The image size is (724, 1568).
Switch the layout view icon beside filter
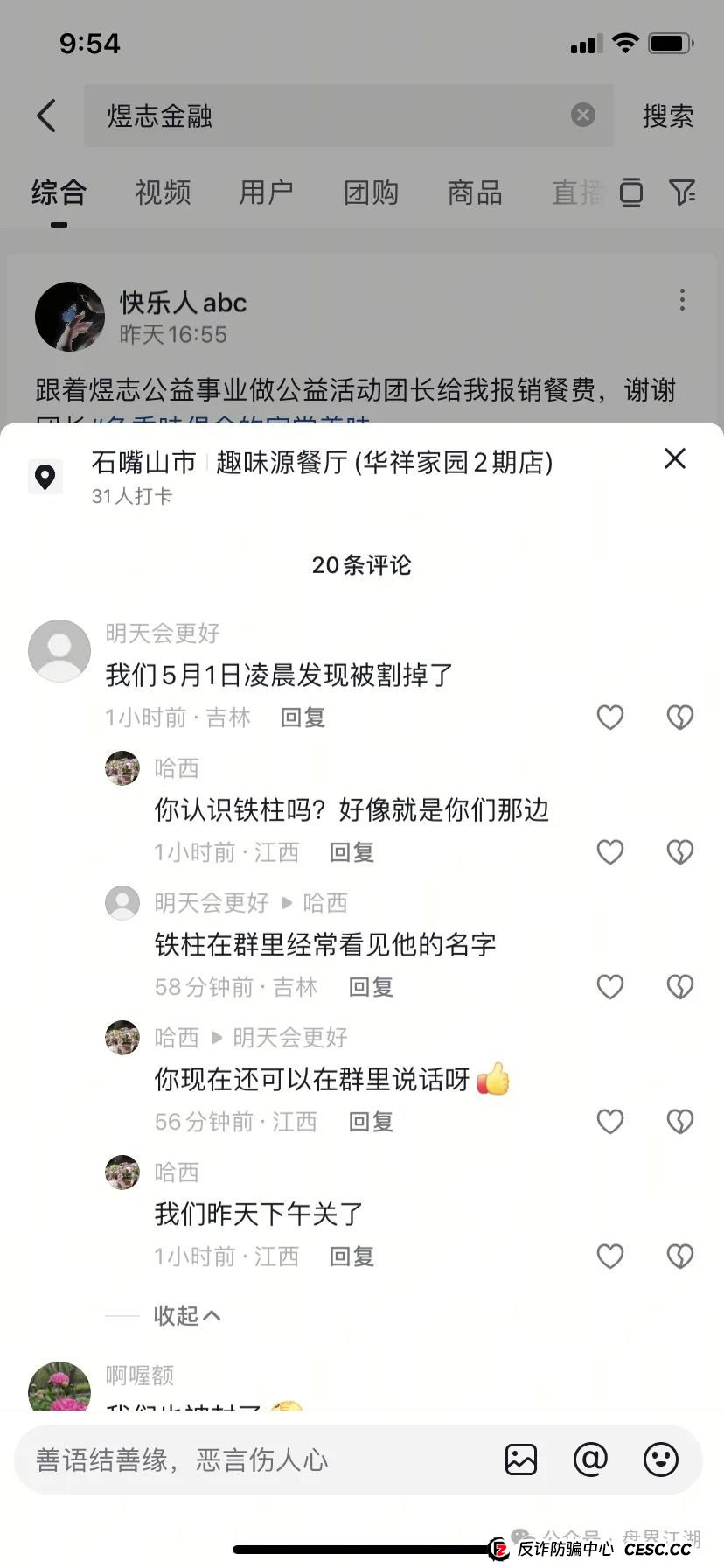pyautogui.click(x=630, y=192)
